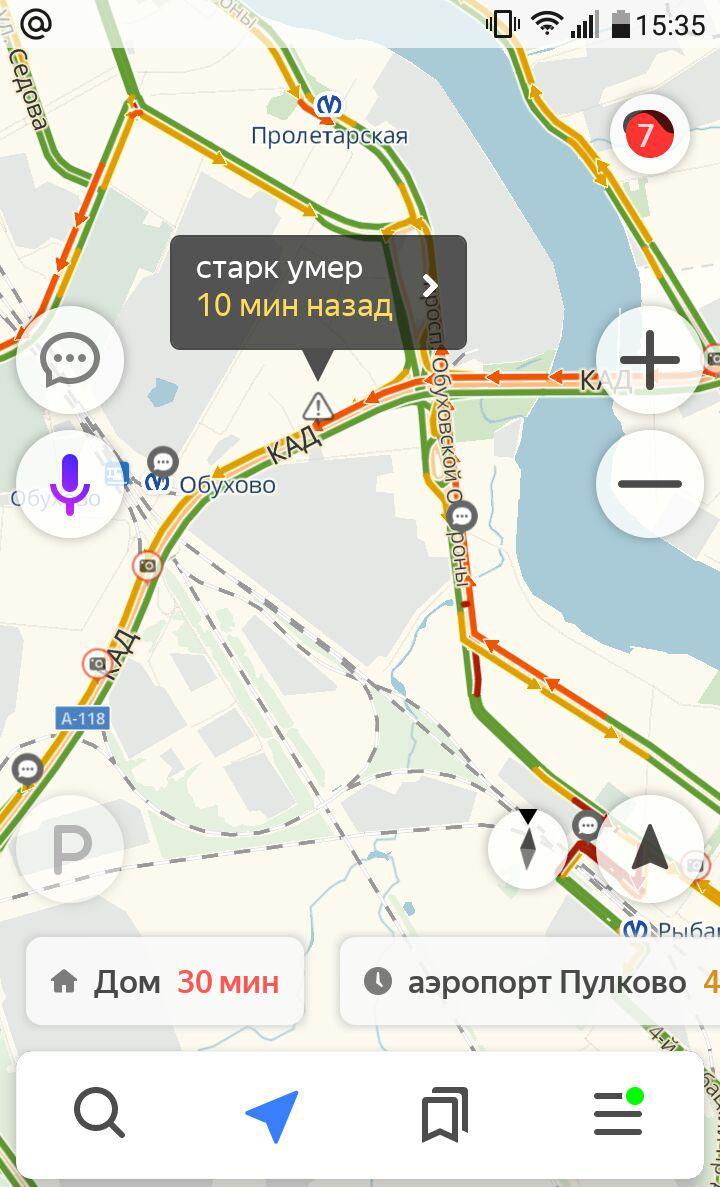Zoom out of the map
The height and width of the screenshot is (1187, 720).
pyautogui.click(x=650, y=484)
